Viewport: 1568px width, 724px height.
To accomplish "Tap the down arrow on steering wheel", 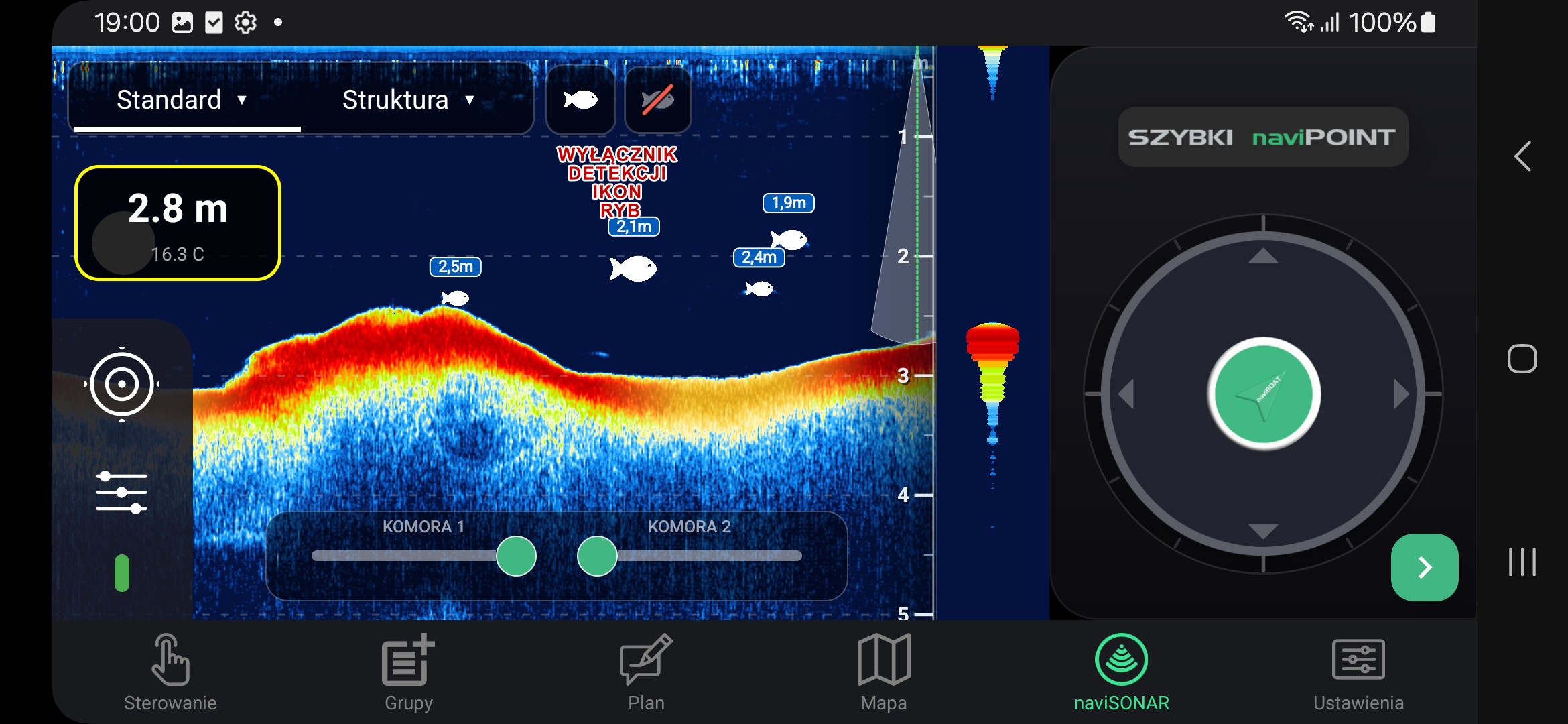I will [1263, 531].
